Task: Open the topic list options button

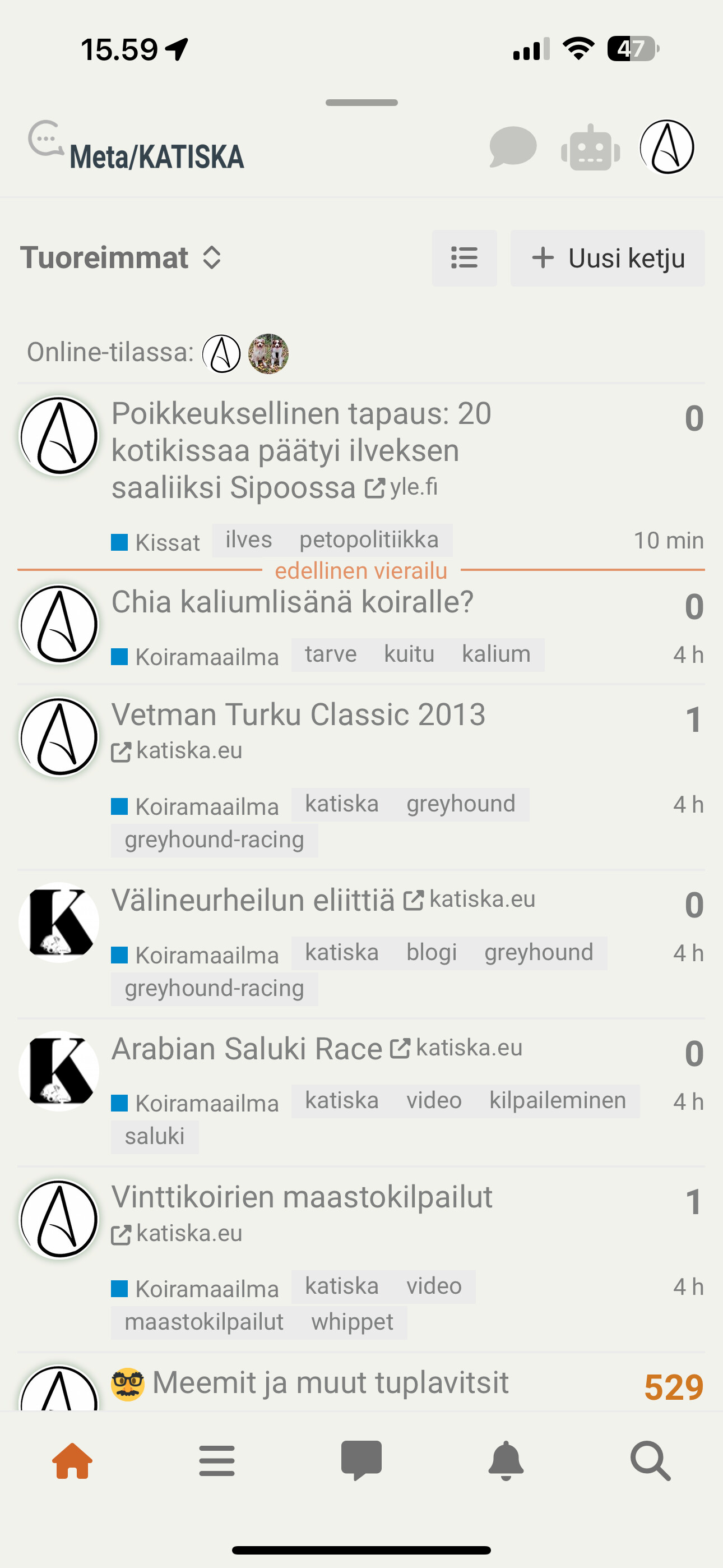Action: coord(465,258)
